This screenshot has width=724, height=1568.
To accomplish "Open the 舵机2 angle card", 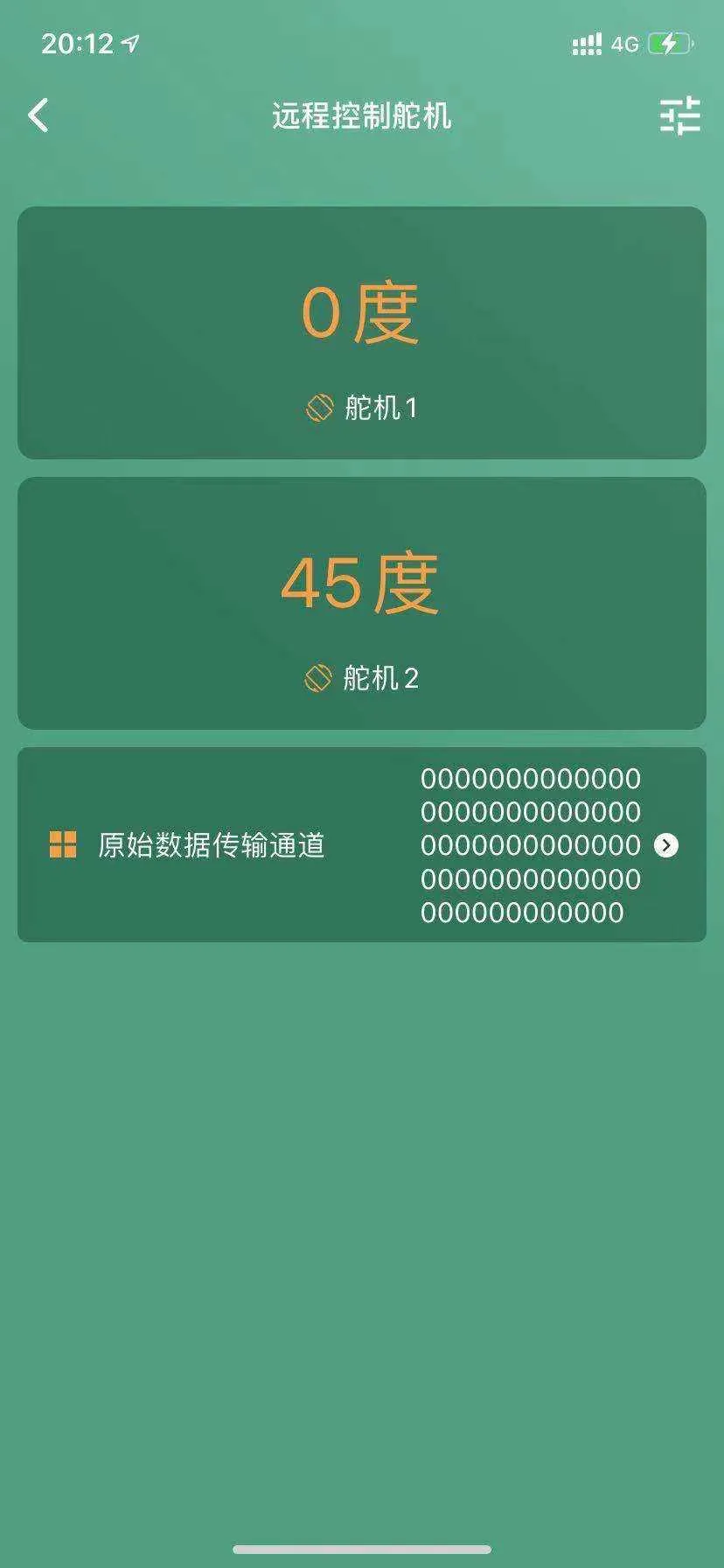I will [361, 603].
